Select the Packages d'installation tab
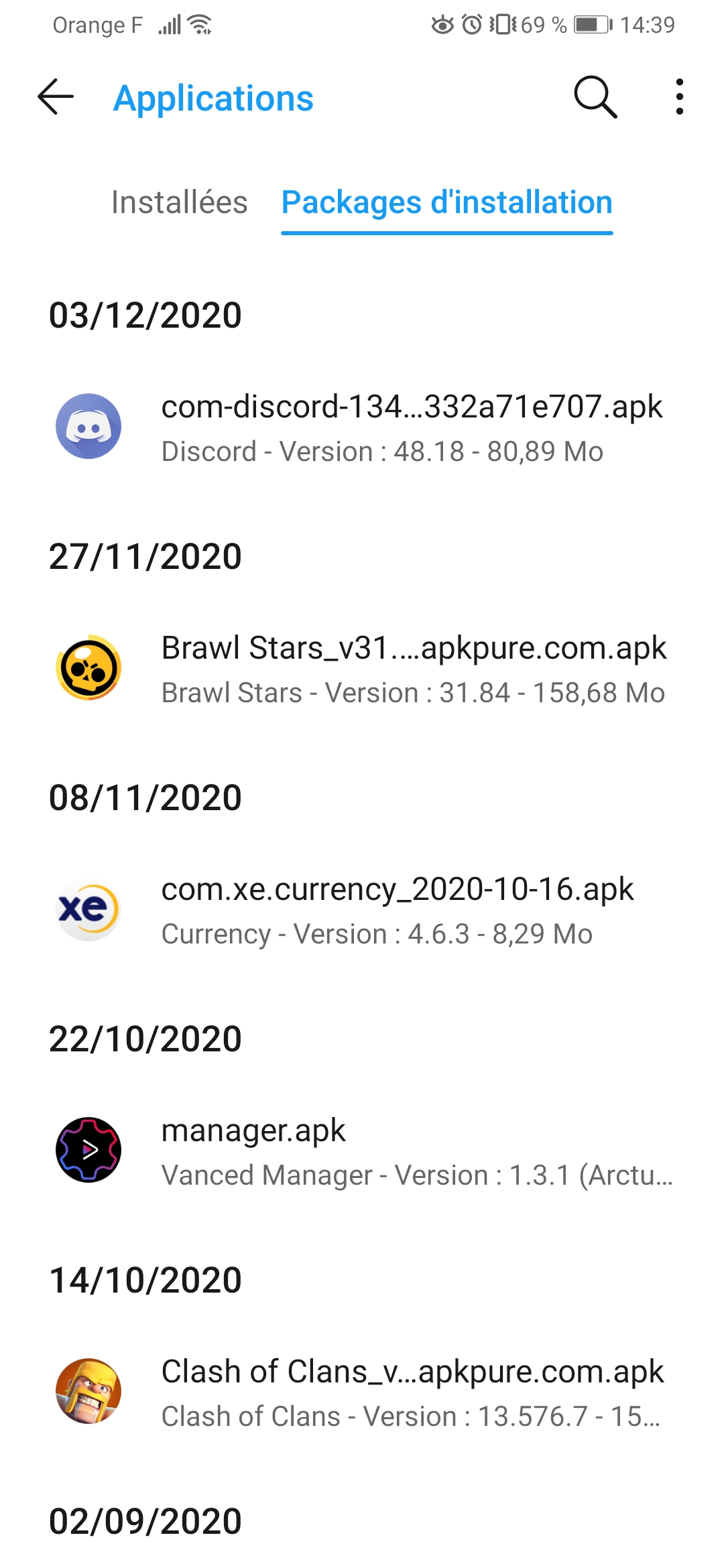 coord(446,202)
